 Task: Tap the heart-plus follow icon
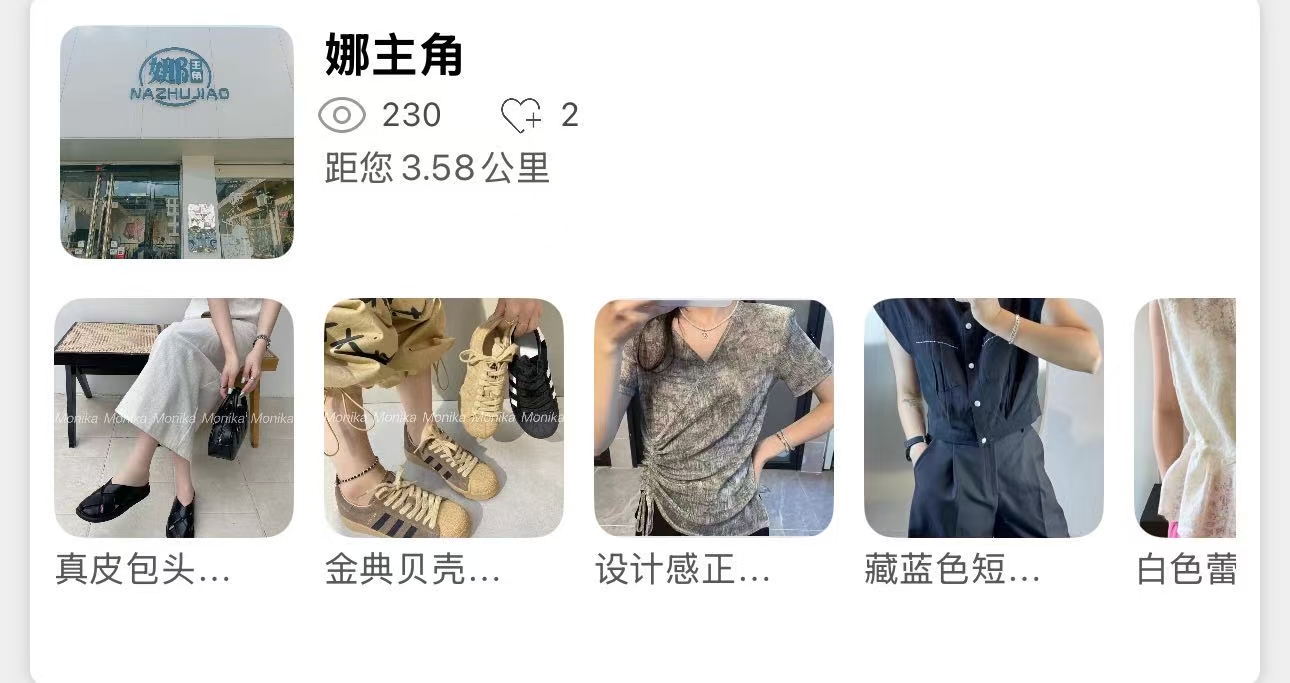(521, 116)
